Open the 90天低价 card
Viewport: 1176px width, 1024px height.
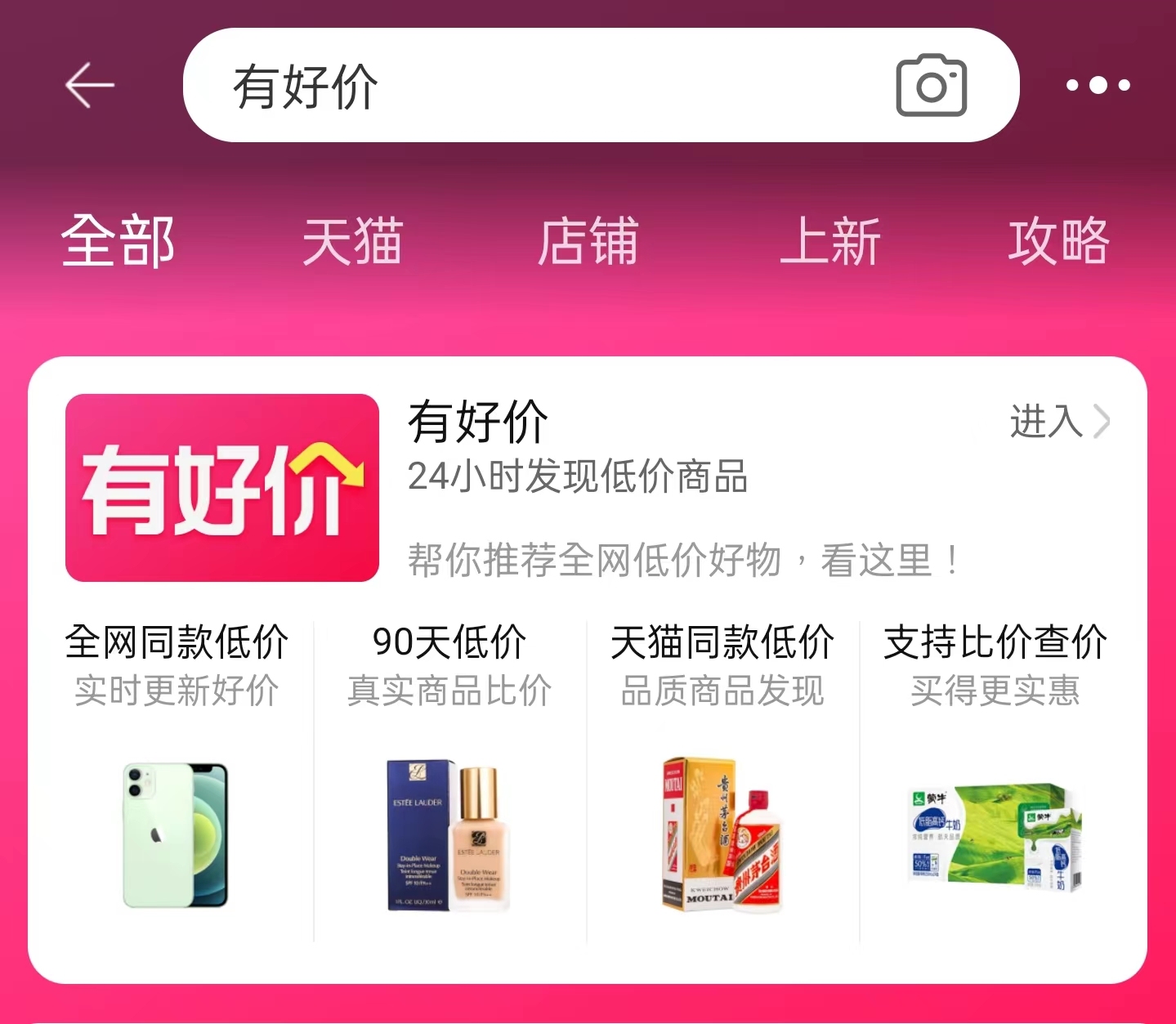point(449,776)
